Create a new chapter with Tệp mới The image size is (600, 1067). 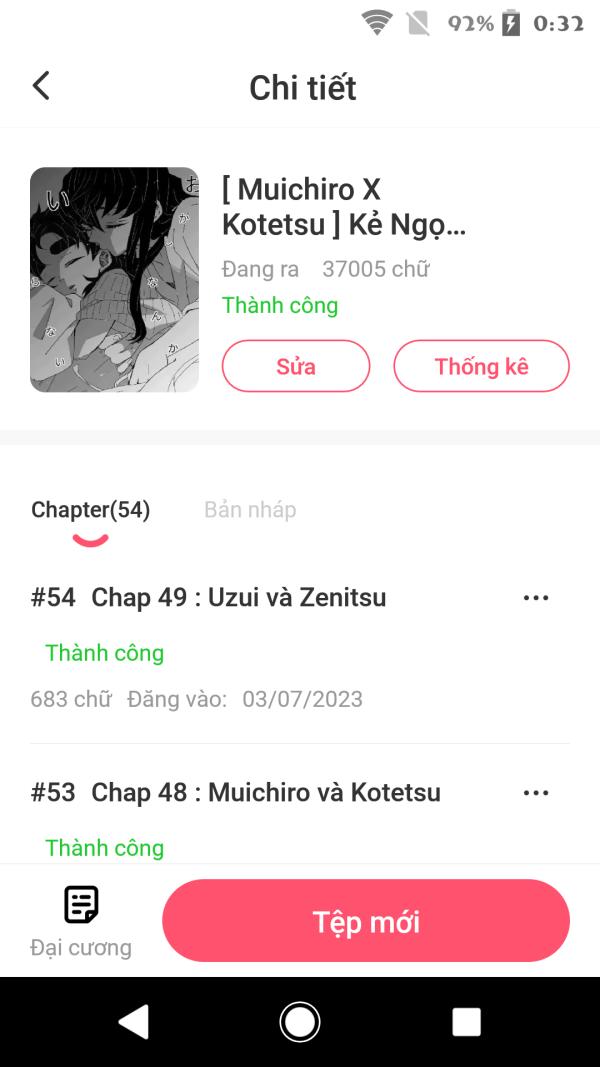tap(366, 921)
